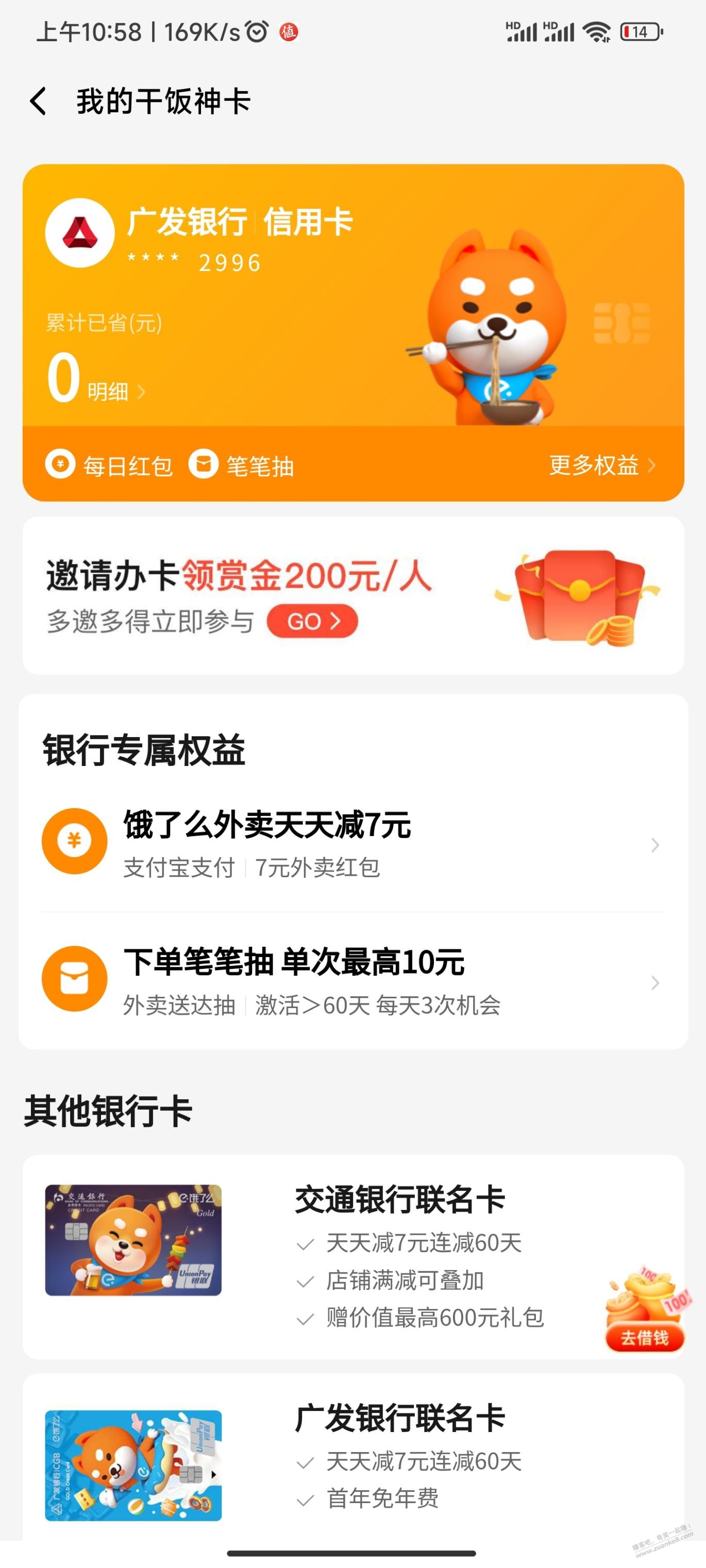Tap the floating 去借钱 button
The height and width of the screenshot is (1568, 706).
(645, 1338)
